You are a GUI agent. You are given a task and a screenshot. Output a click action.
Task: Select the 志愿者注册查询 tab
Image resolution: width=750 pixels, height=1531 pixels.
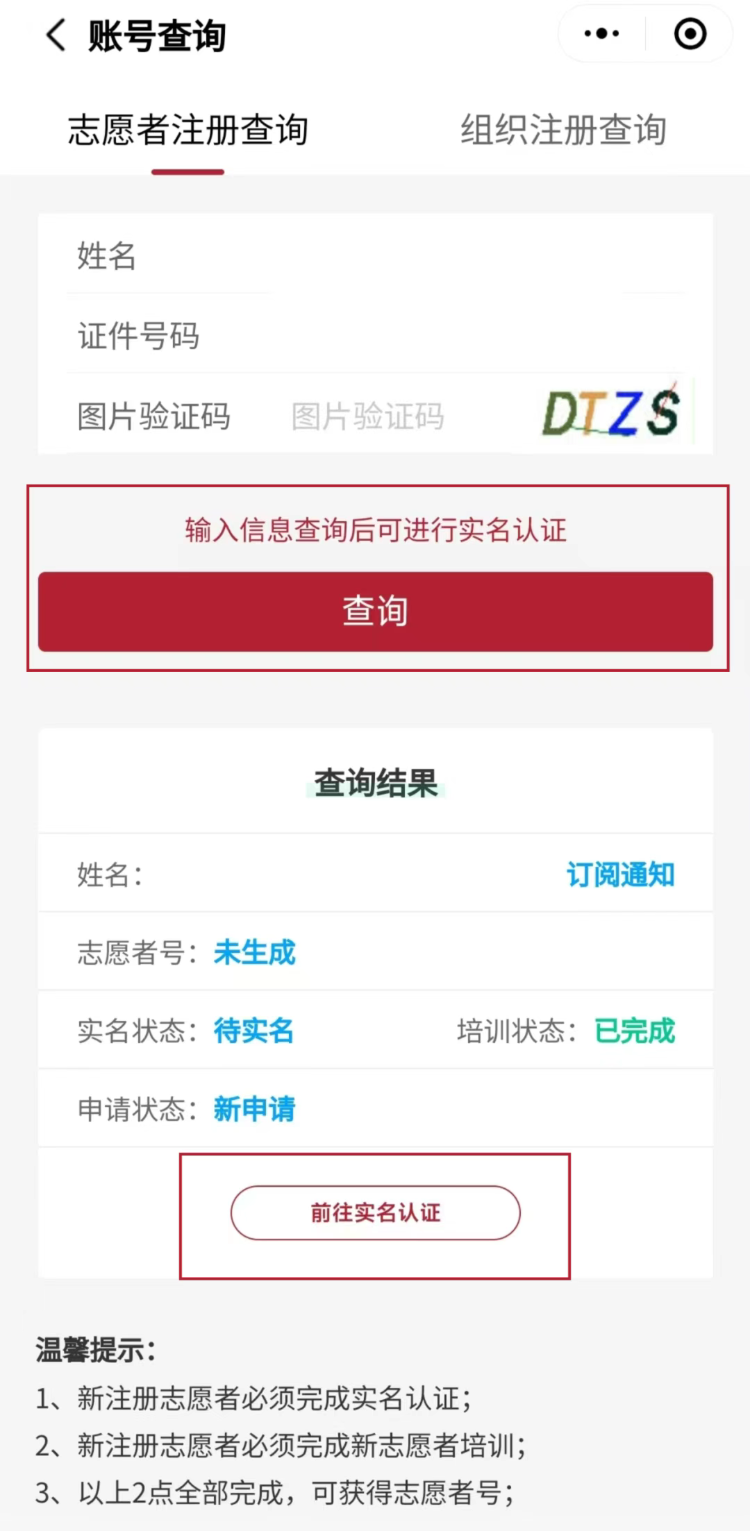coord(188,130)
